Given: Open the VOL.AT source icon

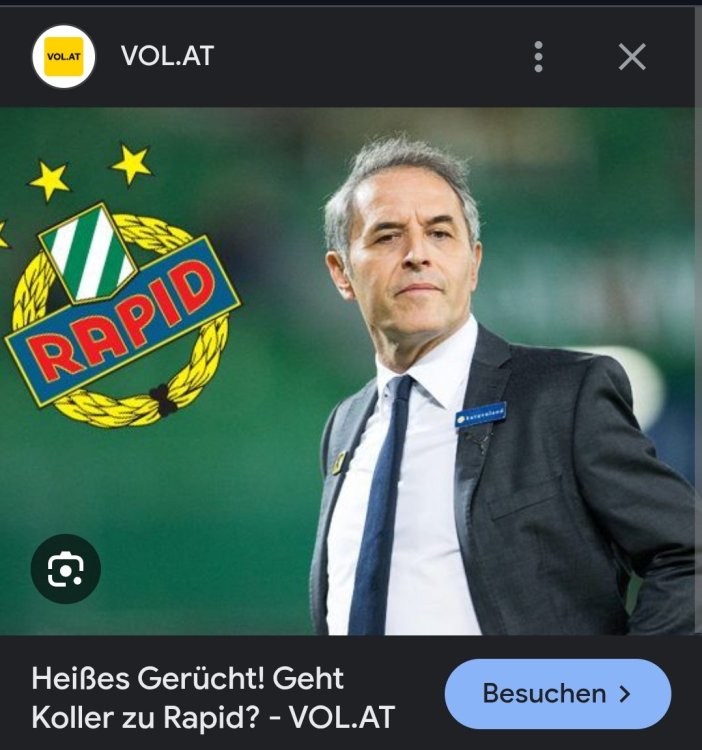Looking at the screenshot, I should coord(64,56).
